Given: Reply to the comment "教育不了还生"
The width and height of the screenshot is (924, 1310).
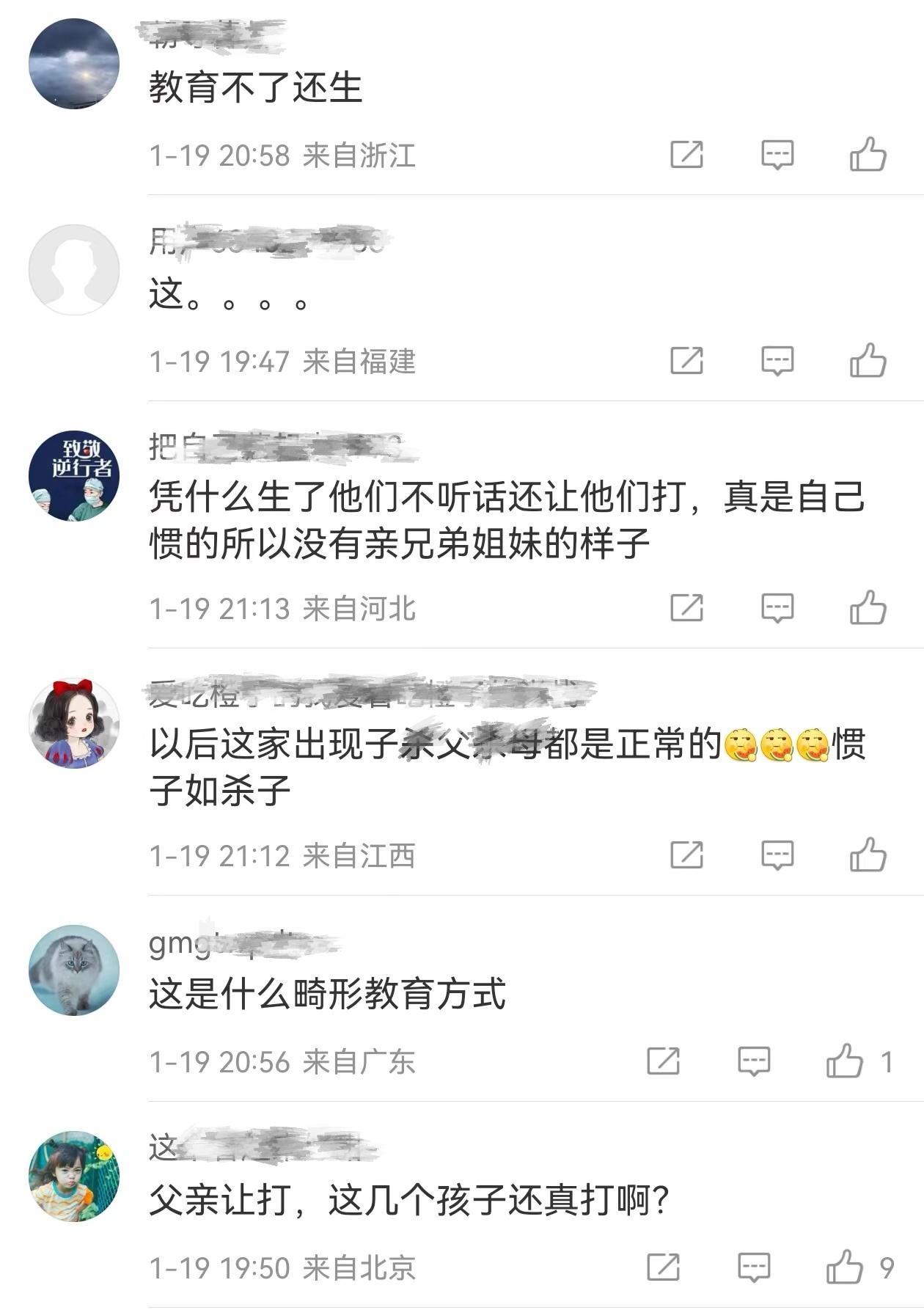Looking at the screenshot, I should pos(777,155).
